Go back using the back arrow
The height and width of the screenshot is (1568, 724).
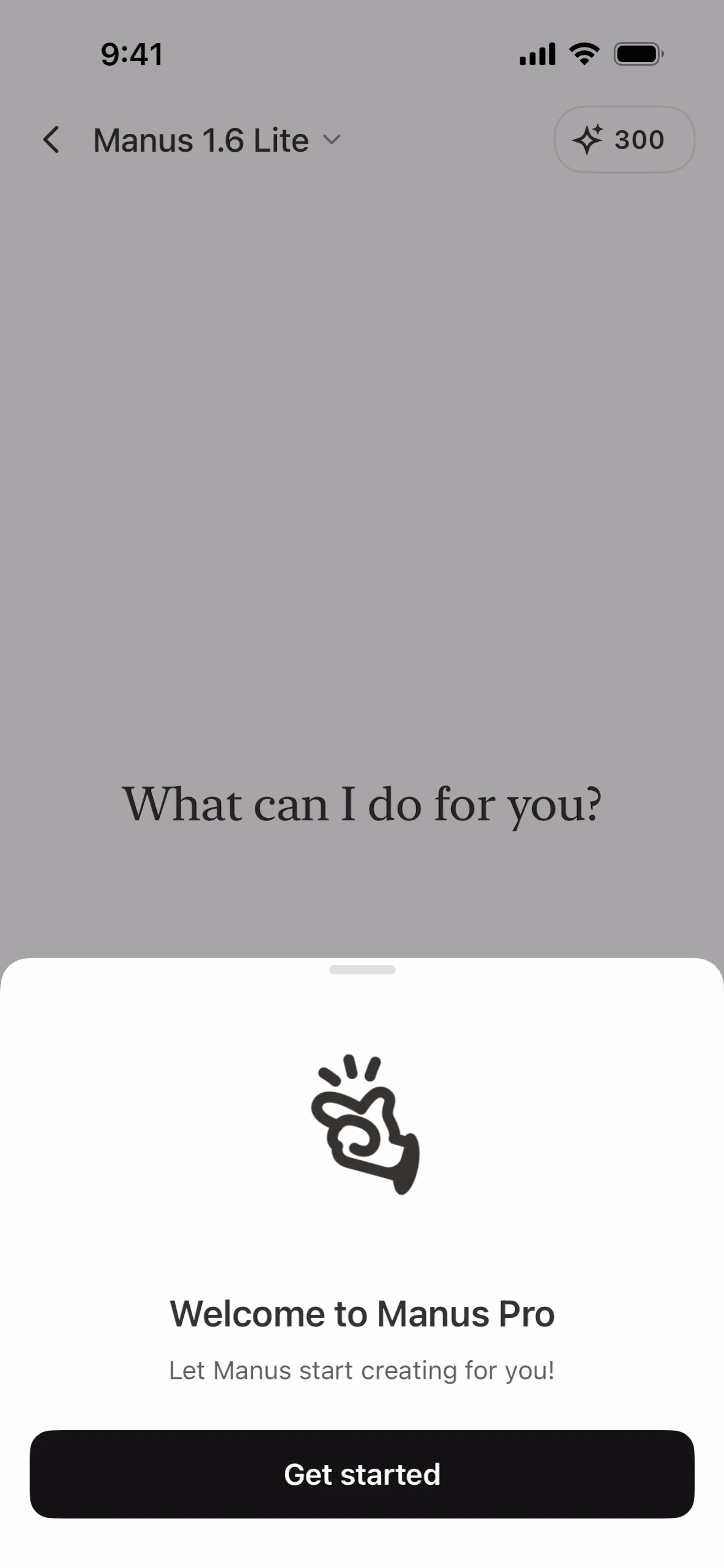point(52,140)
